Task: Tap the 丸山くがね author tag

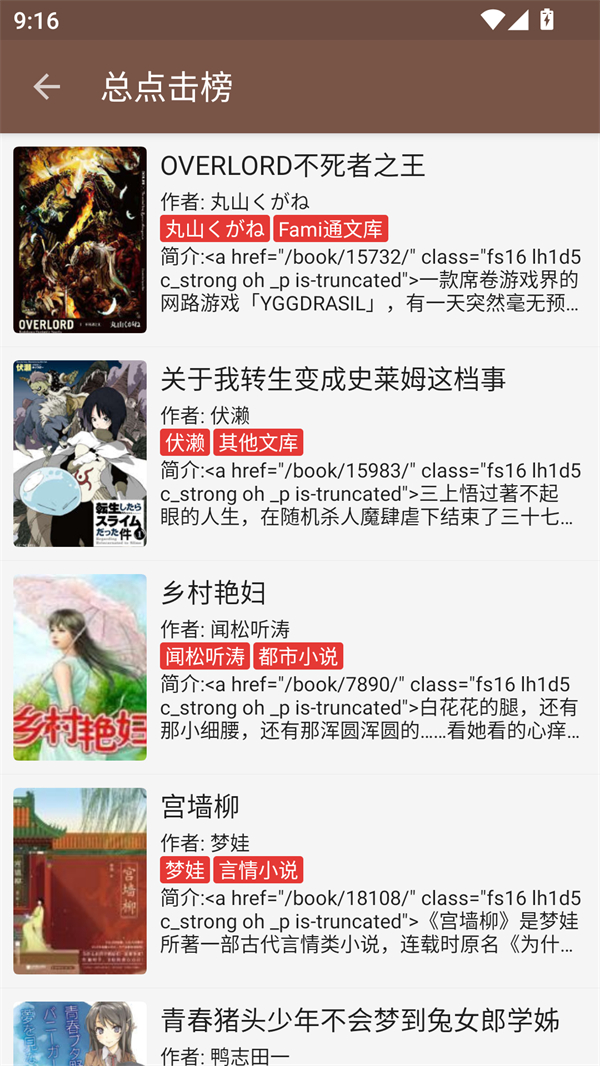Action: [215, 229]
